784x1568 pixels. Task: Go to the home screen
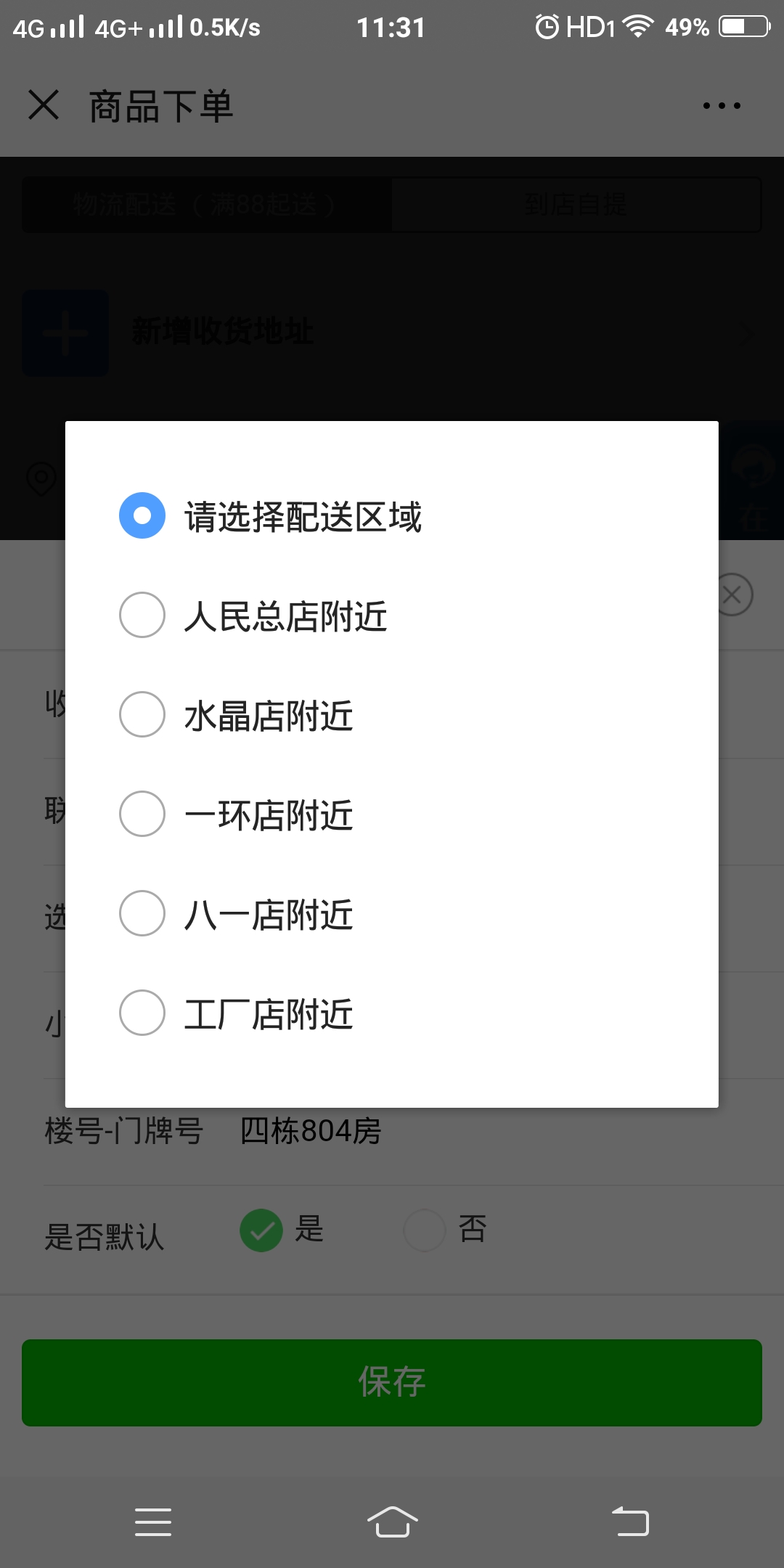392,1522
